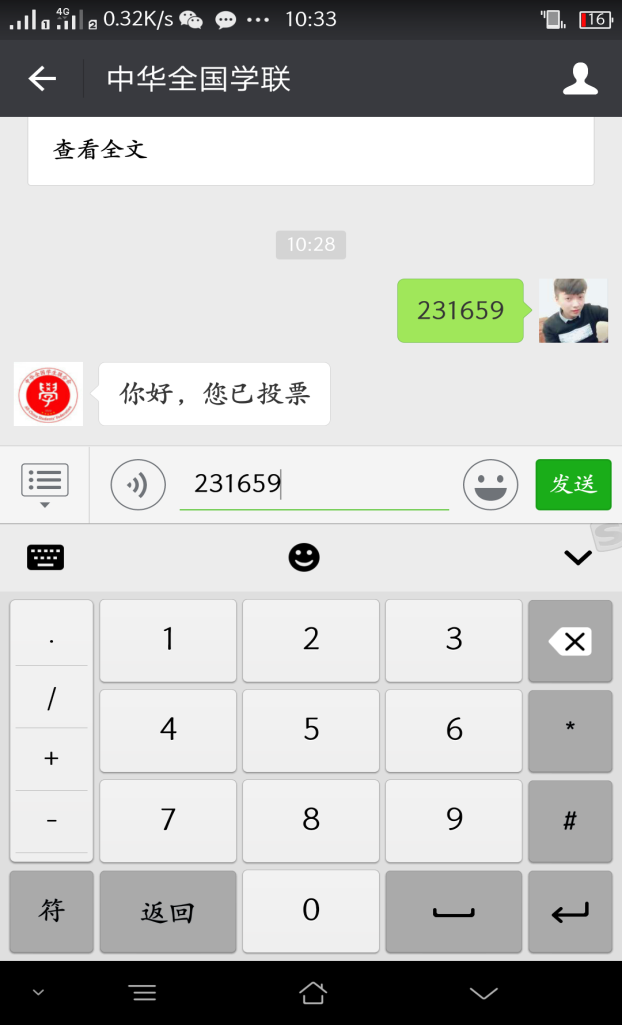Open the emoji picker next to the input
622x1025 pixels.
(490, 485)
